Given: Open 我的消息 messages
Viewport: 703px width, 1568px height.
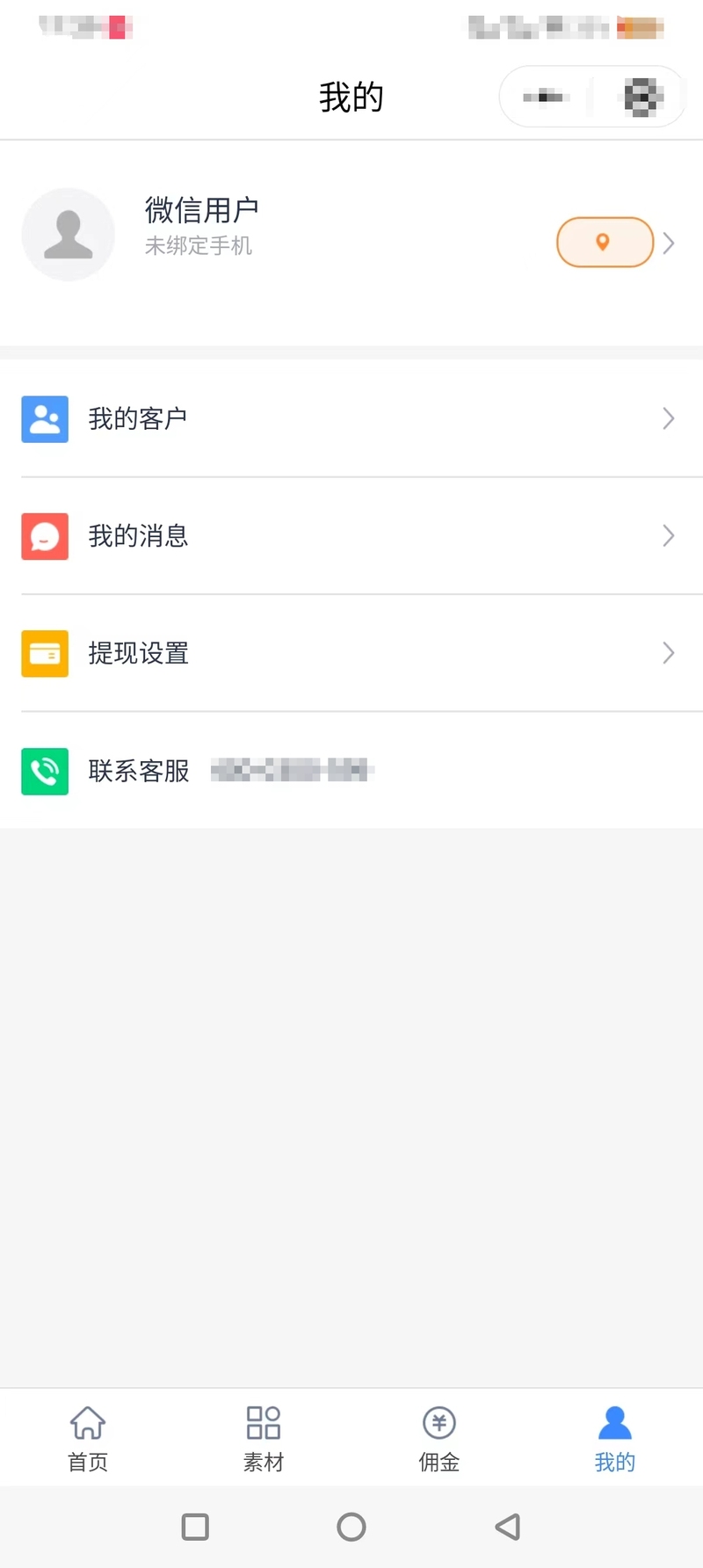Looking at the screenshot, I should coord(351,536).
